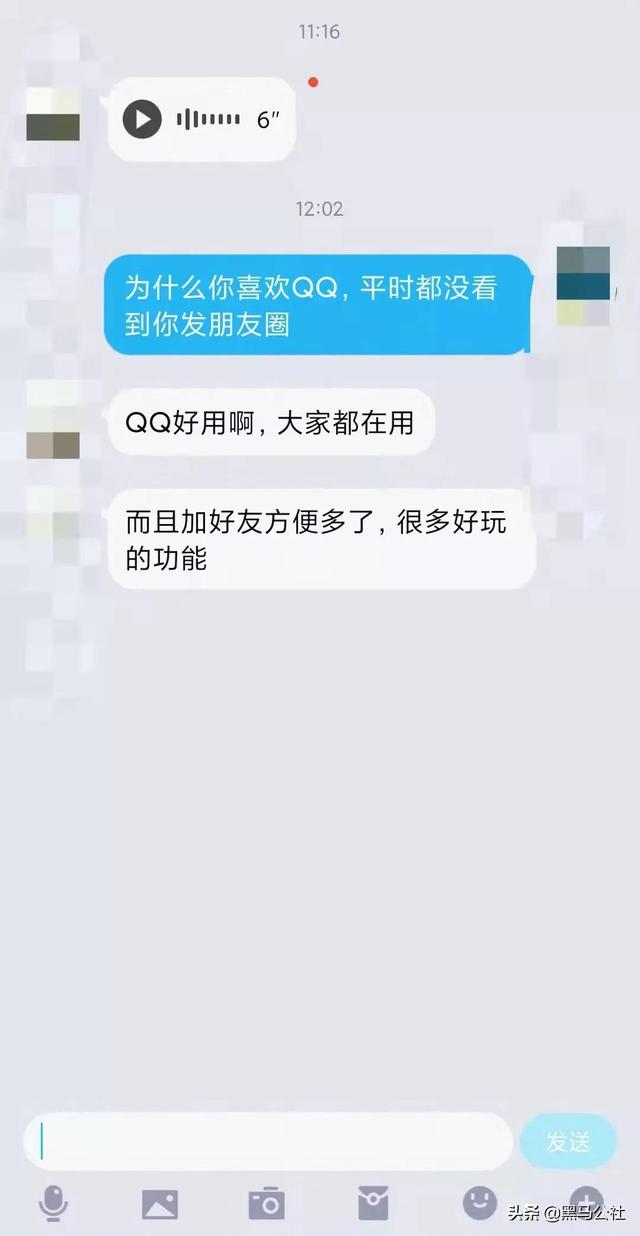640x1236 pixels.
Task: Open the emoji smiley panel
Action: click(480, 1202)
